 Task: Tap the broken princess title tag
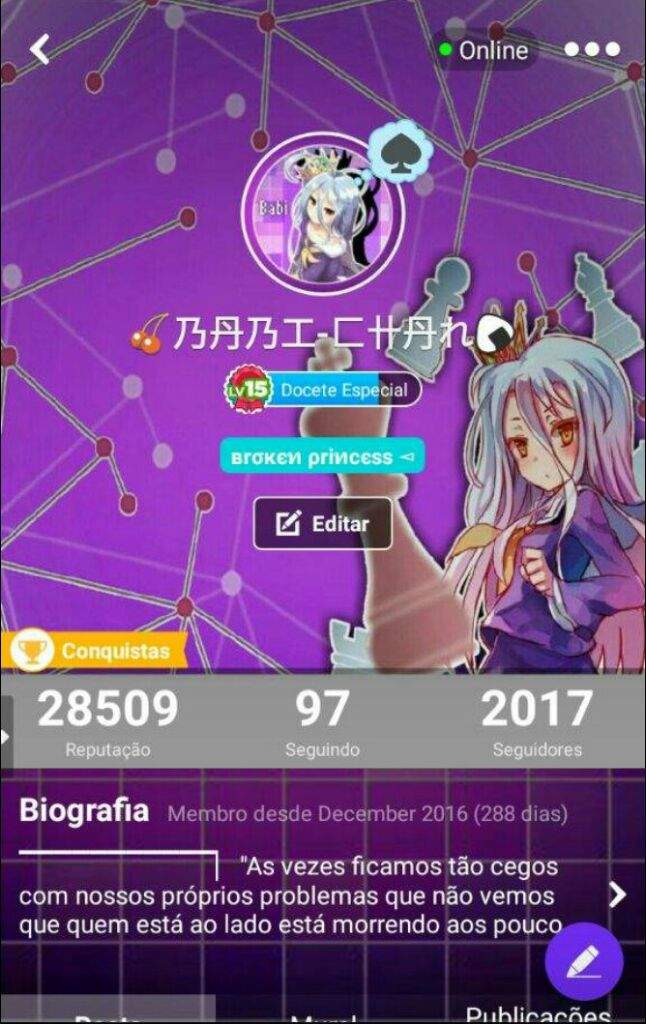[322, 457]
